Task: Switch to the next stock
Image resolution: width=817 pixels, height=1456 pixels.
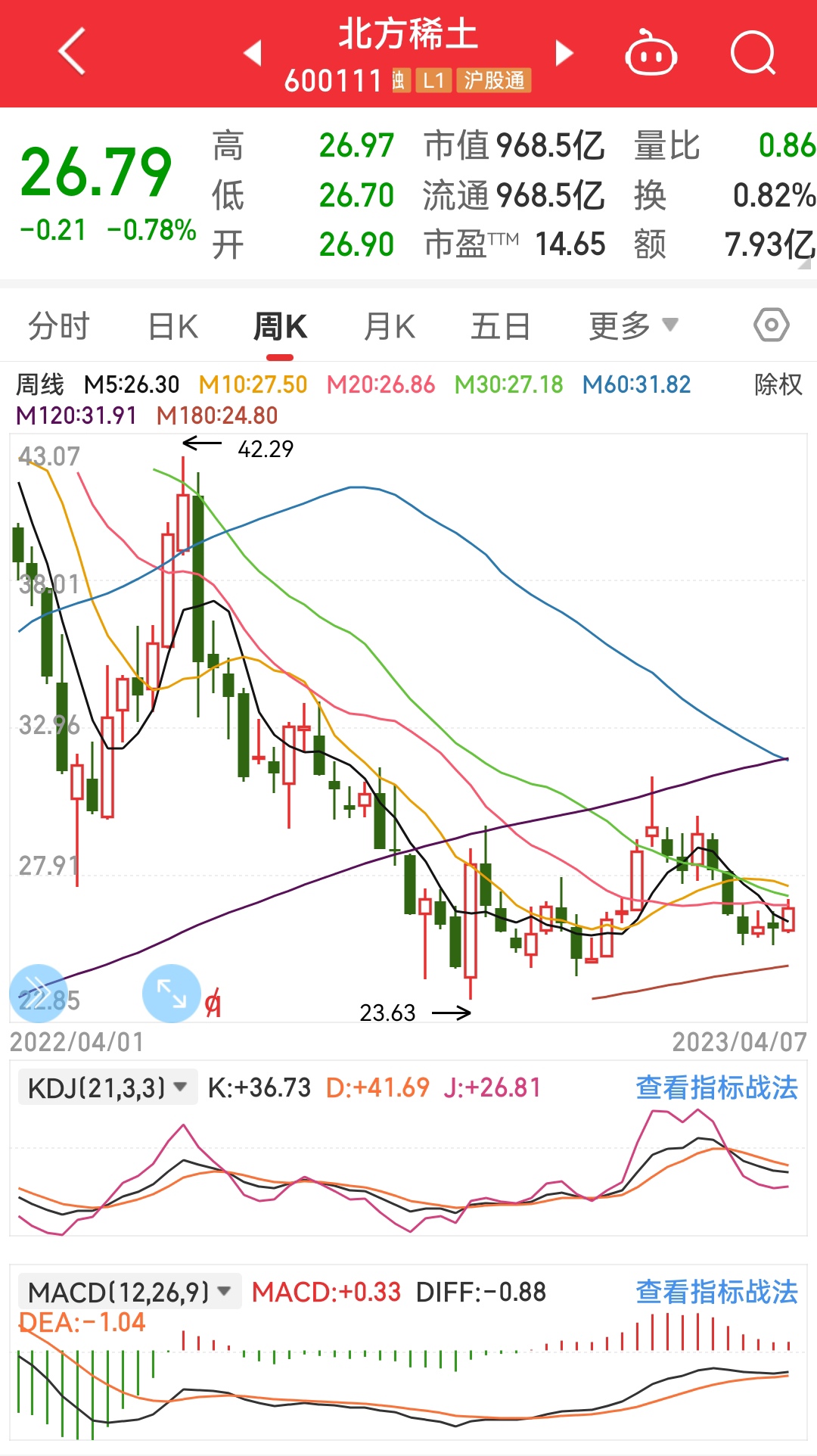Action: [564, 53]
